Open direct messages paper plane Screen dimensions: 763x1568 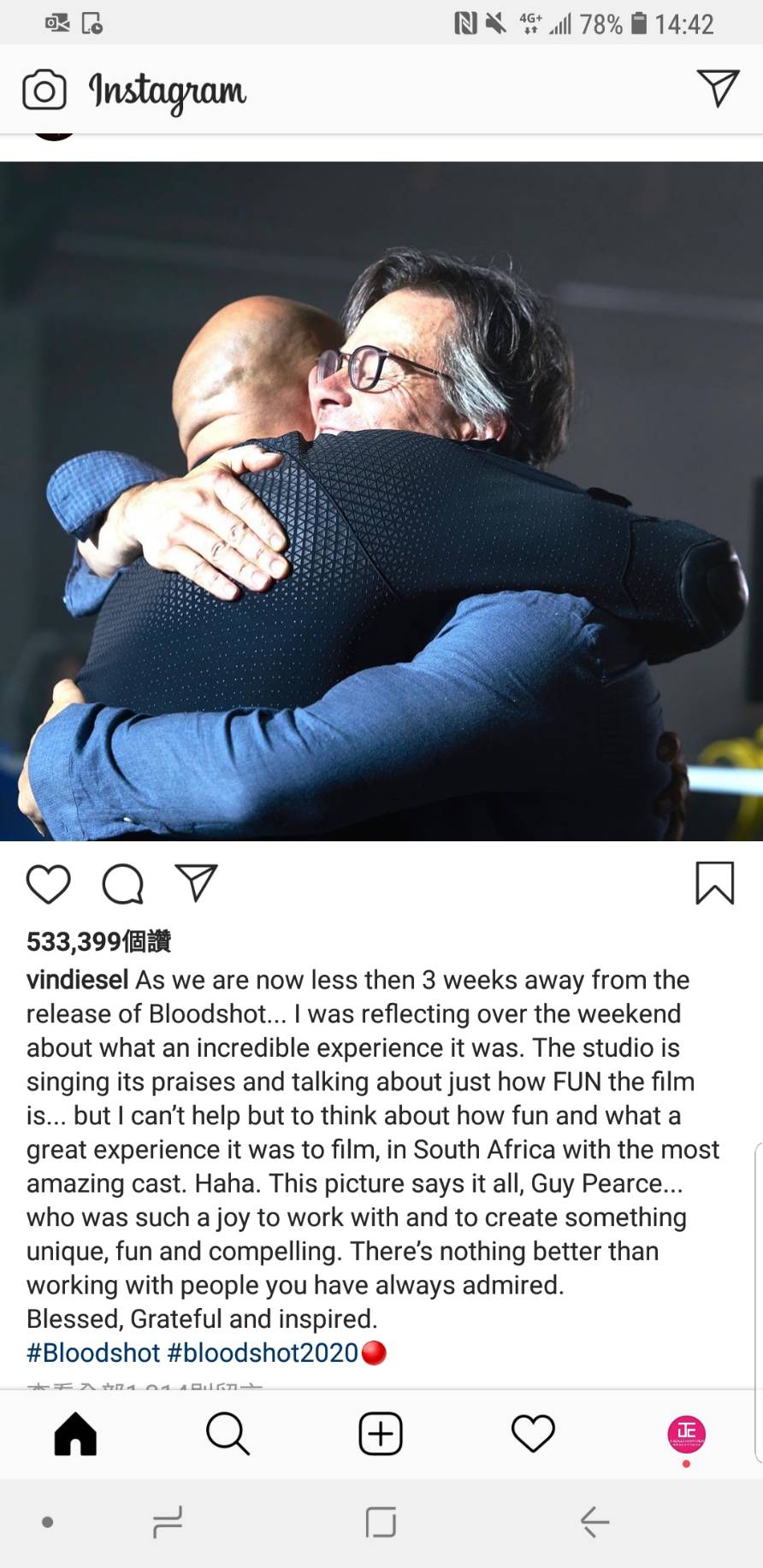tap(717, 88)
